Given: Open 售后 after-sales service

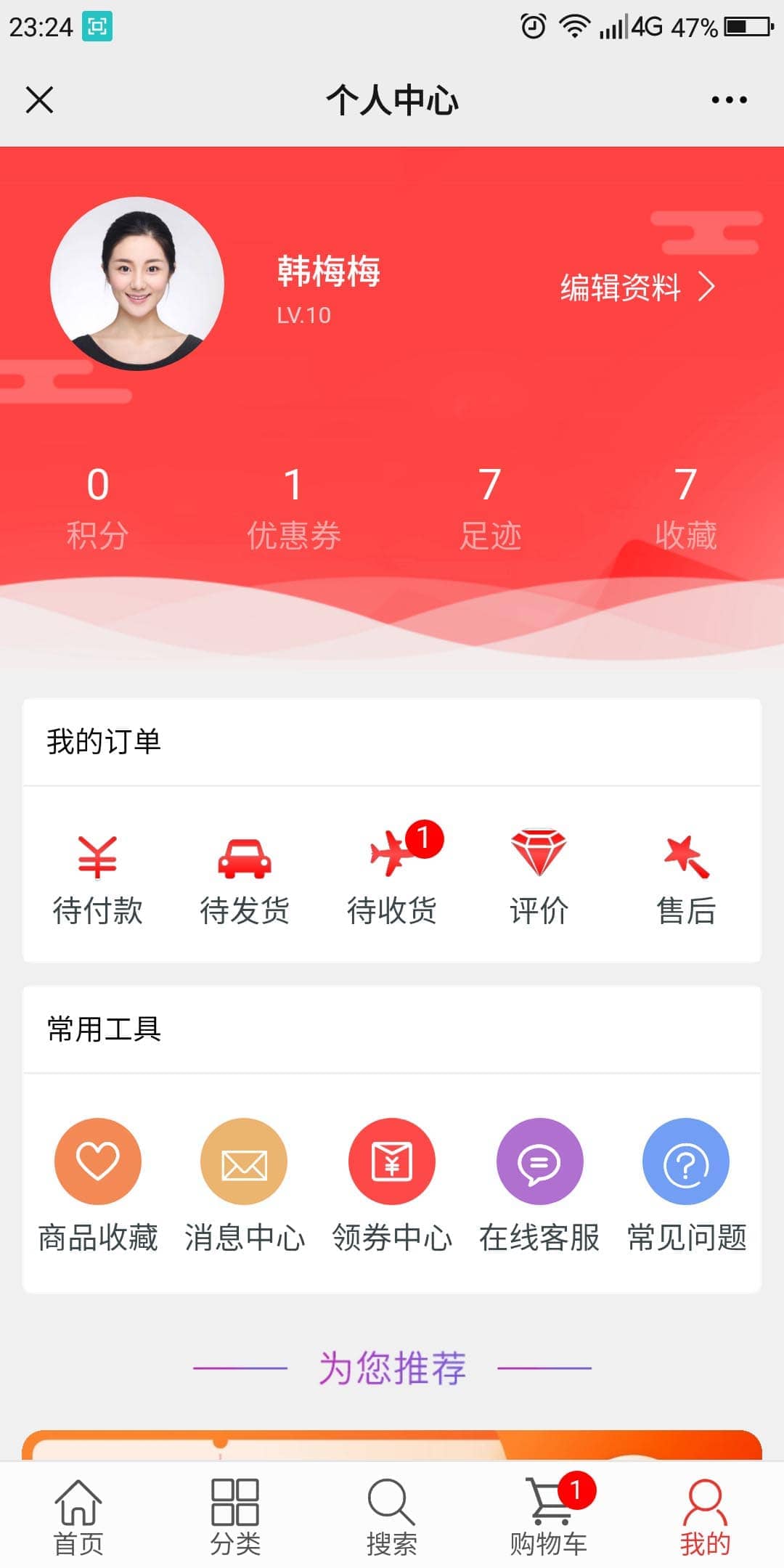Looking at the screenshot, I should click(x=686, y=878).
